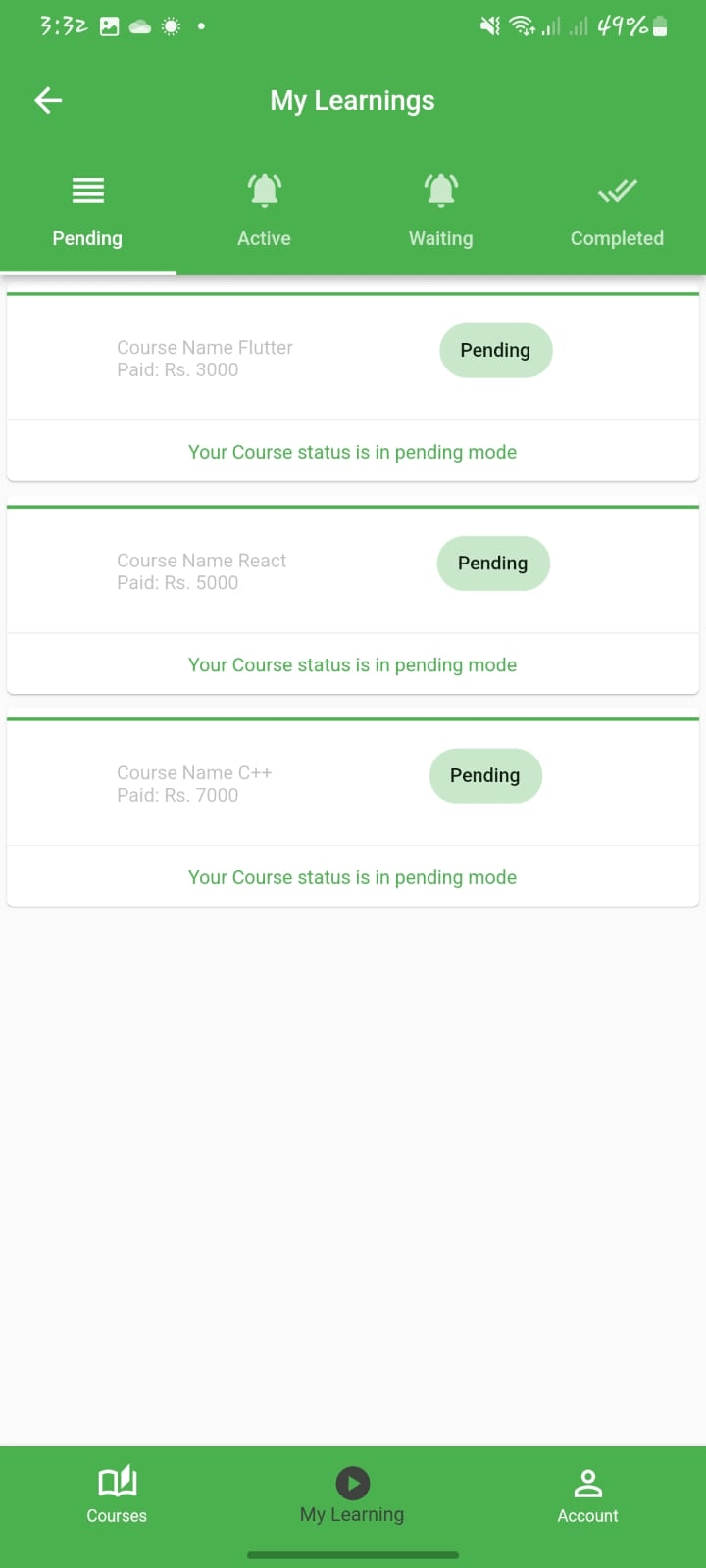Image resolution: width=706 pixels, height=1568 pixels.
Task: Tap the Pending chip for Flutter course
Action: [495, 350]
